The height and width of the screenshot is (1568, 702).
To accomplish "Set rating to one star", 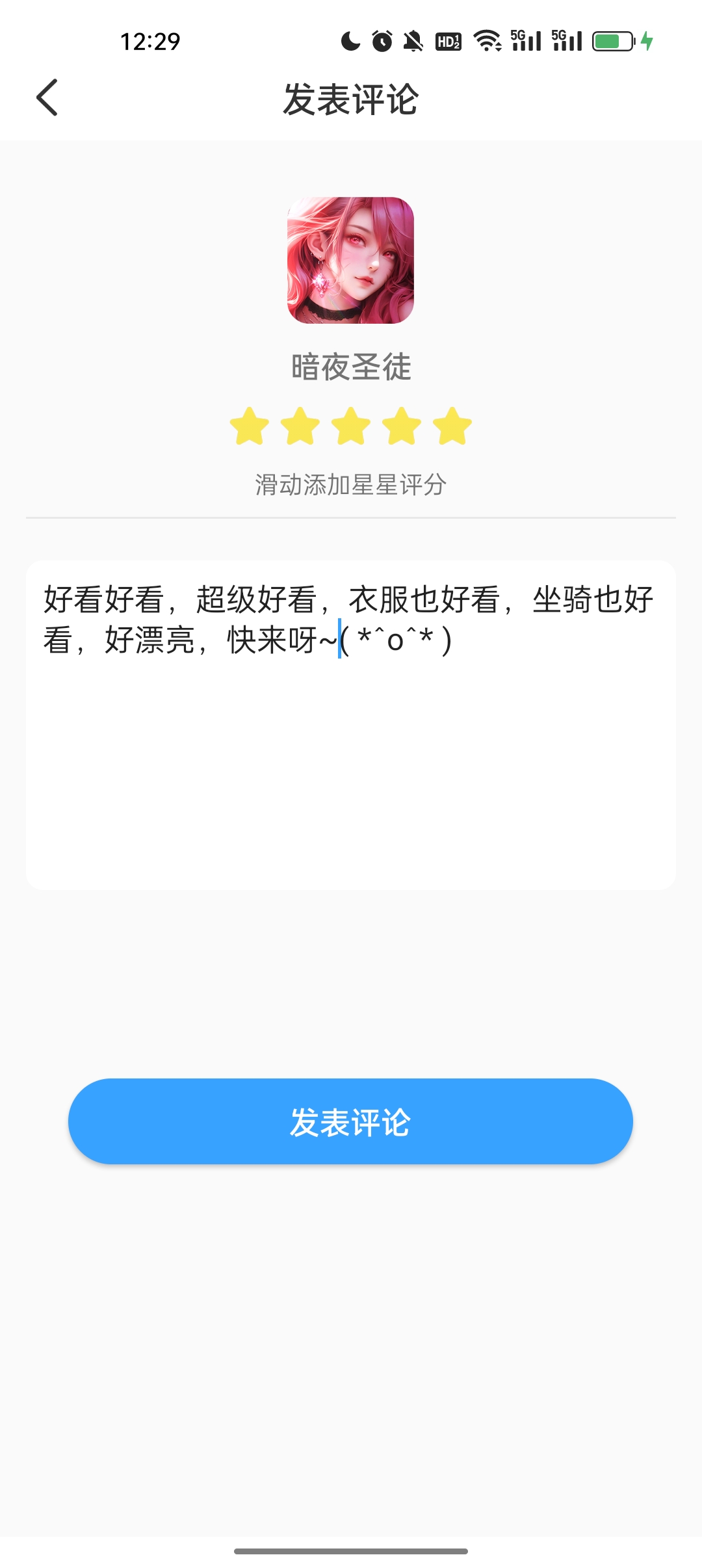I will point(250,426).
